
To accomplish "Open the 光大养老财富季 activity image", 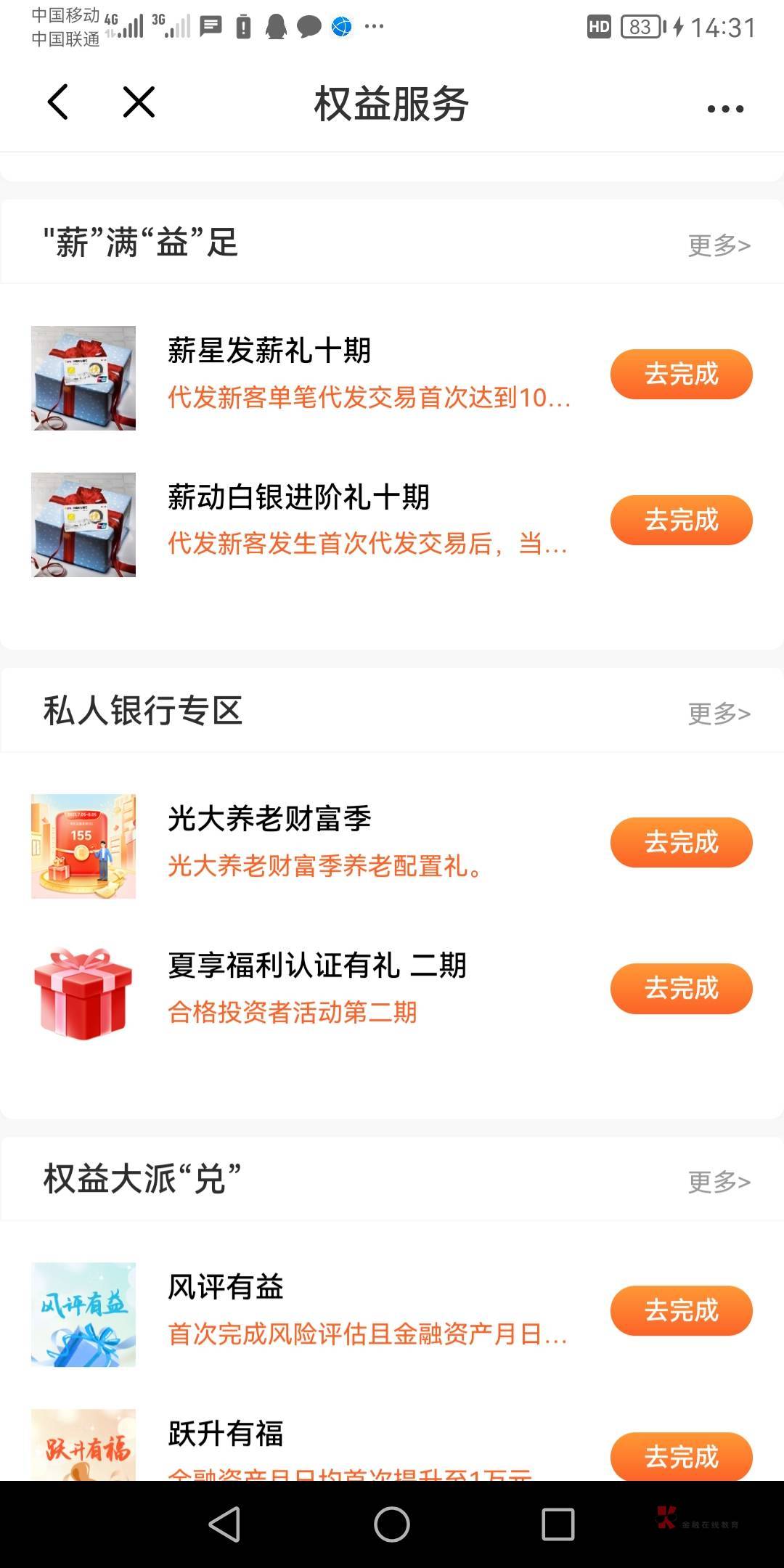I will click(83, 846).
